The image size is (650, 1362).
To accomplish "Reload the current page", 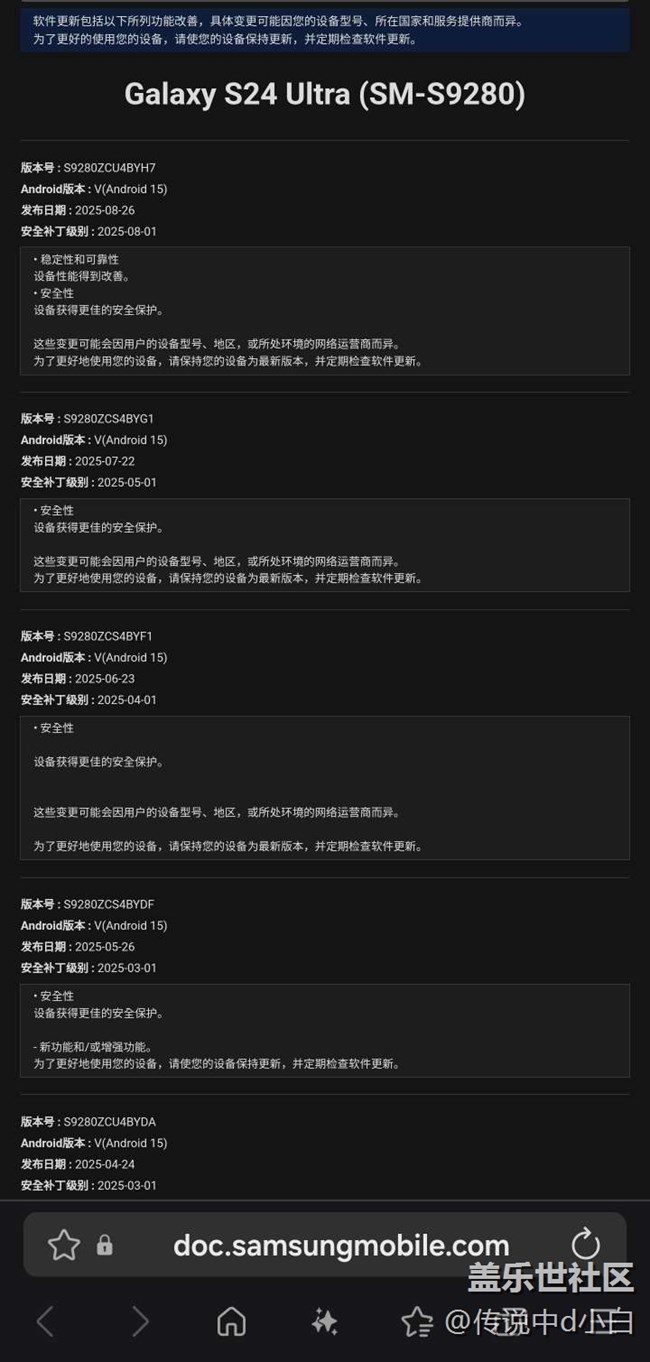I will coord(585,1245).
